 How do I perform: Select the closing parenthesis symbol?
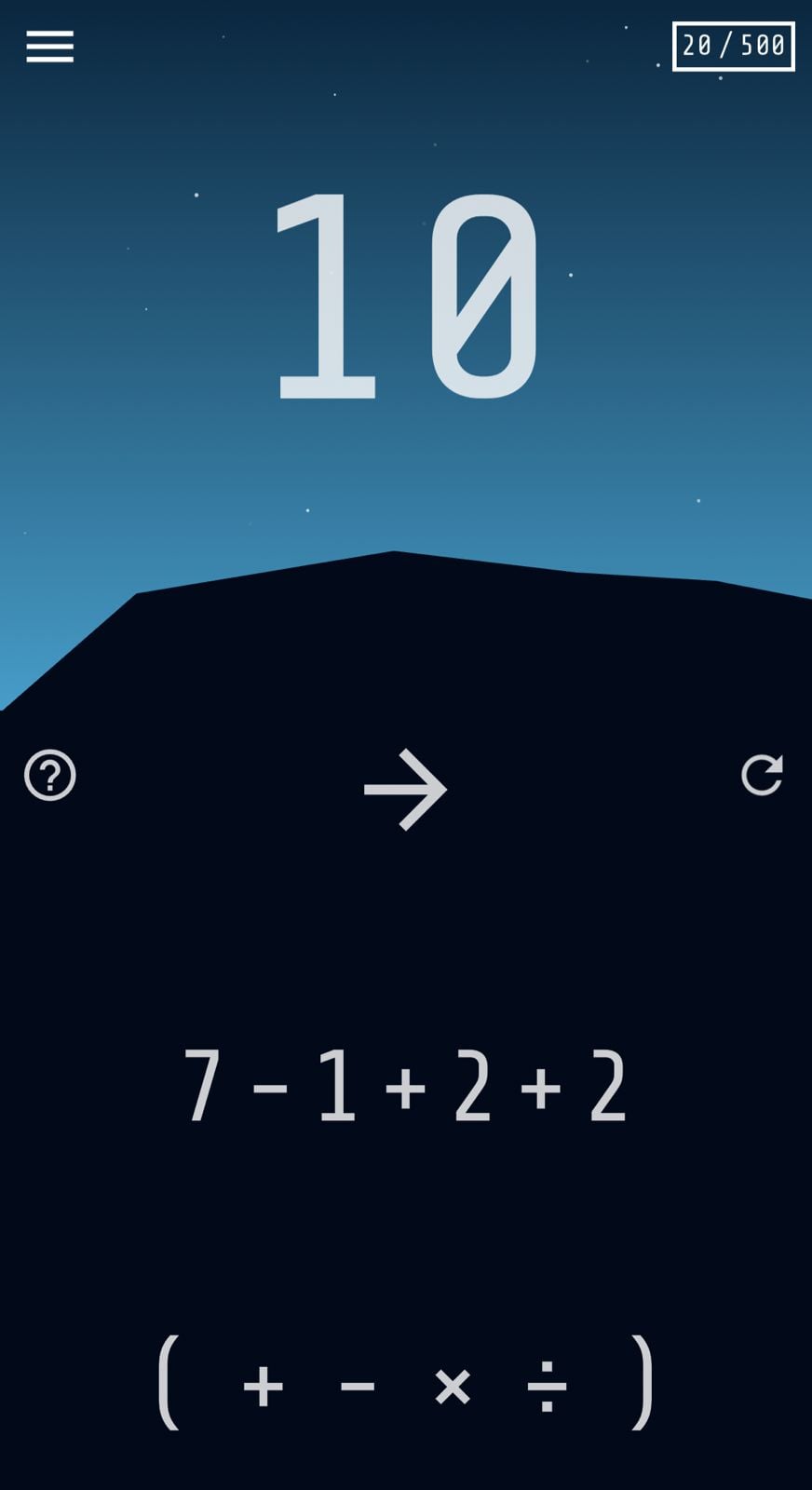pos(643,1382)
